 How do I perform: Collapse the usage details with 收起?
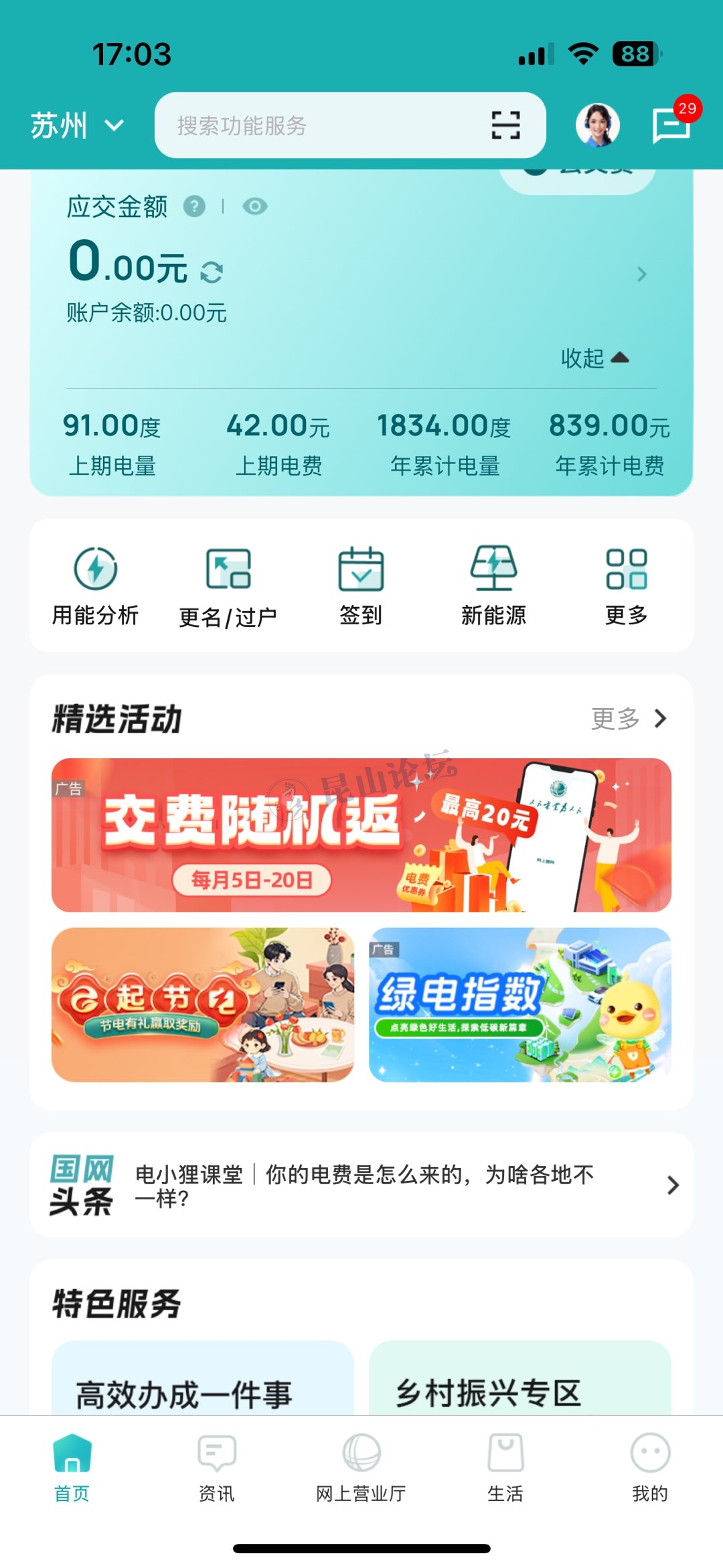[x=594, y=358]
